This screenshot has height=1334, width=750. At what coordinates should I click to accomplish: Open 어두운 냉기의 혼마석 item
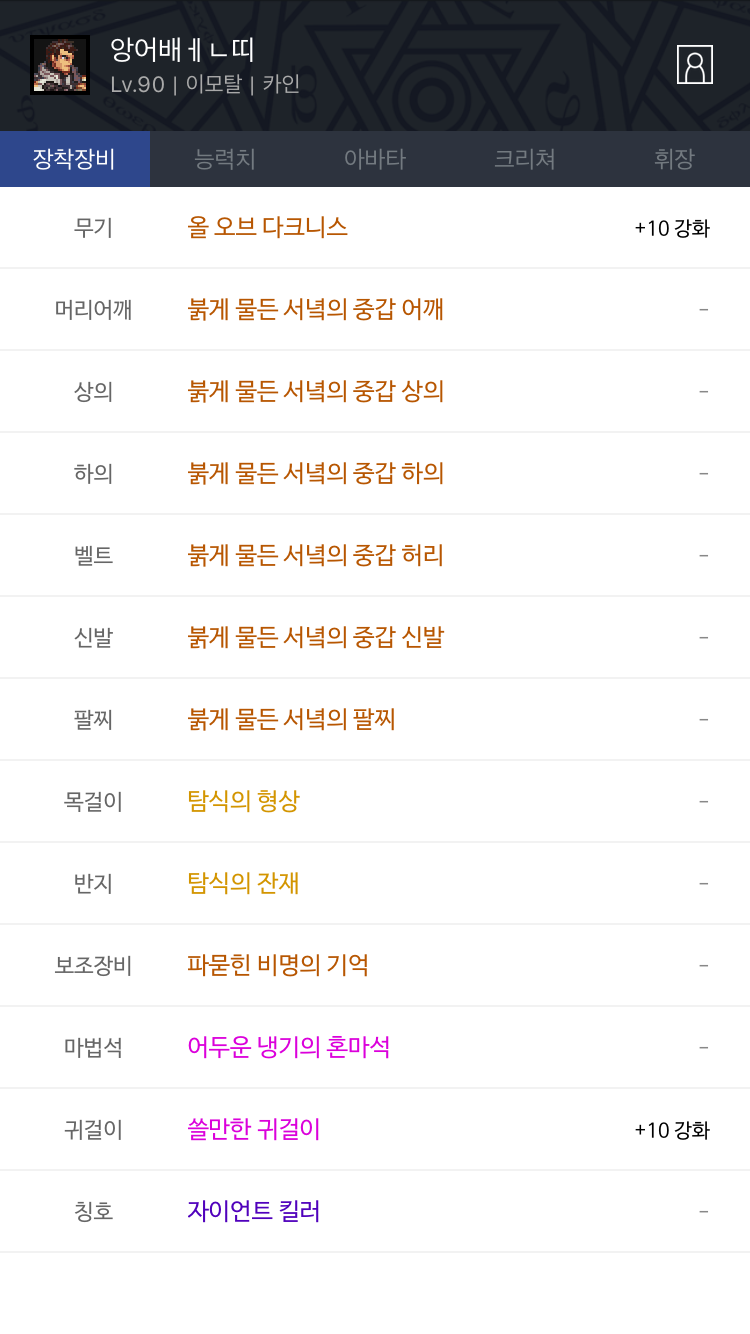tap(289, 1047)
